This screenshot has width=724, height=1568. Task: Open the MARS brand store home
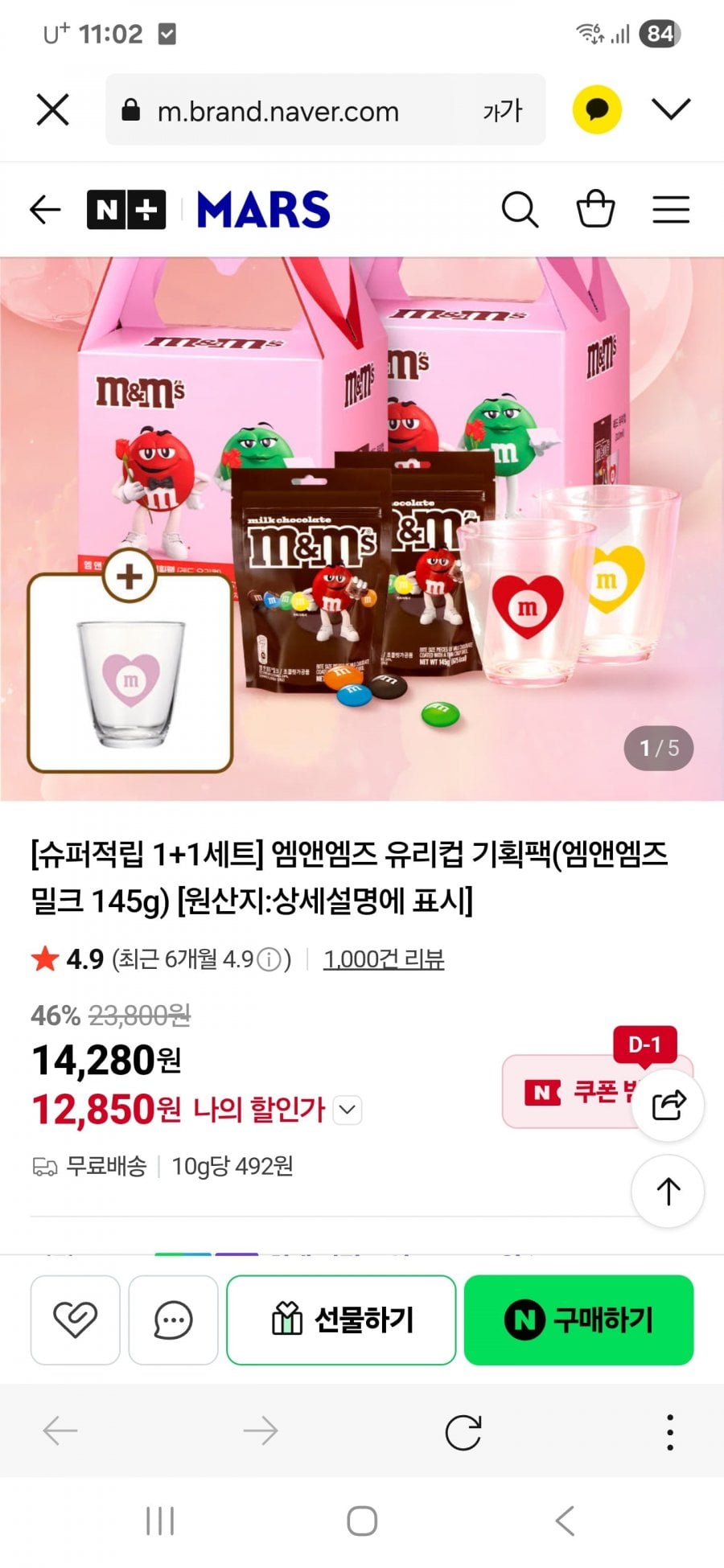263,210
